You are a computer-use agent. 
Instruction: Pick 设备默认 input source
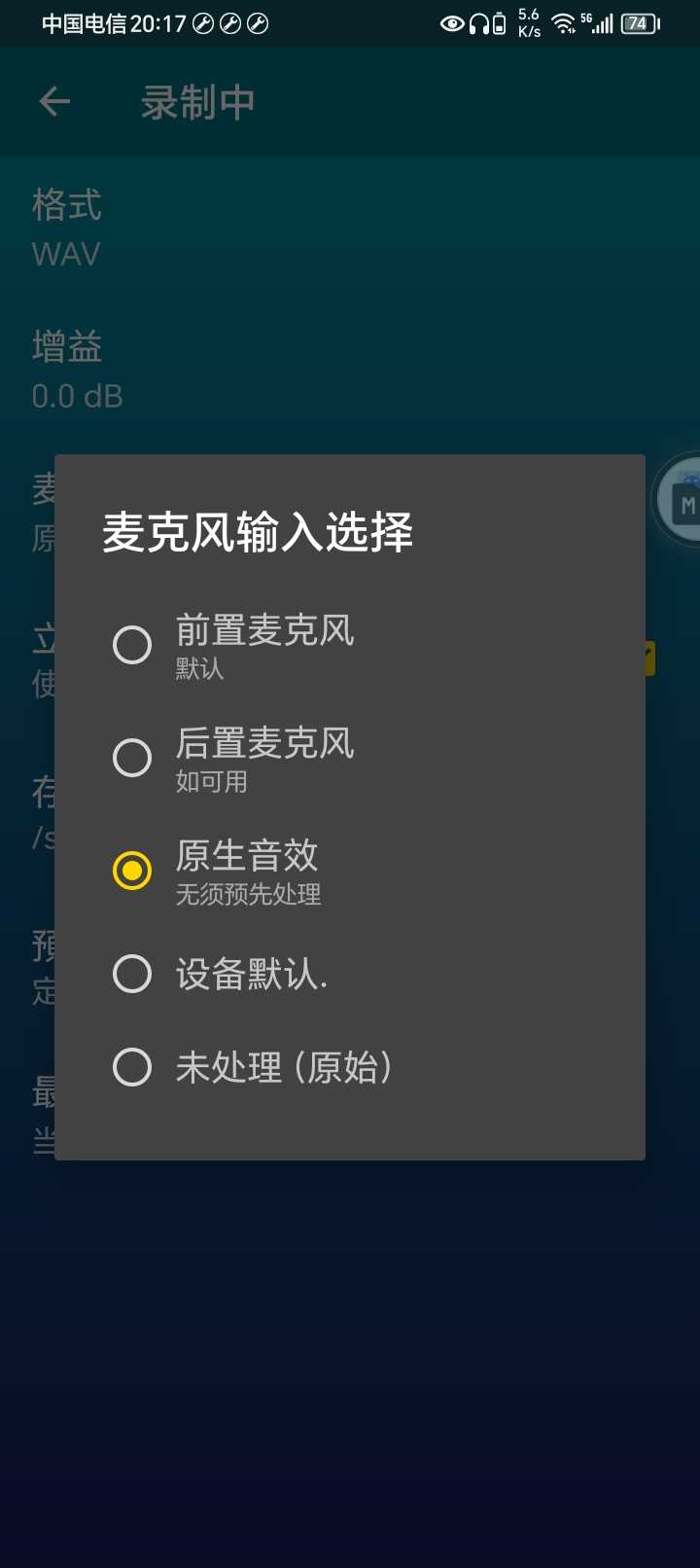click(132, 974)
